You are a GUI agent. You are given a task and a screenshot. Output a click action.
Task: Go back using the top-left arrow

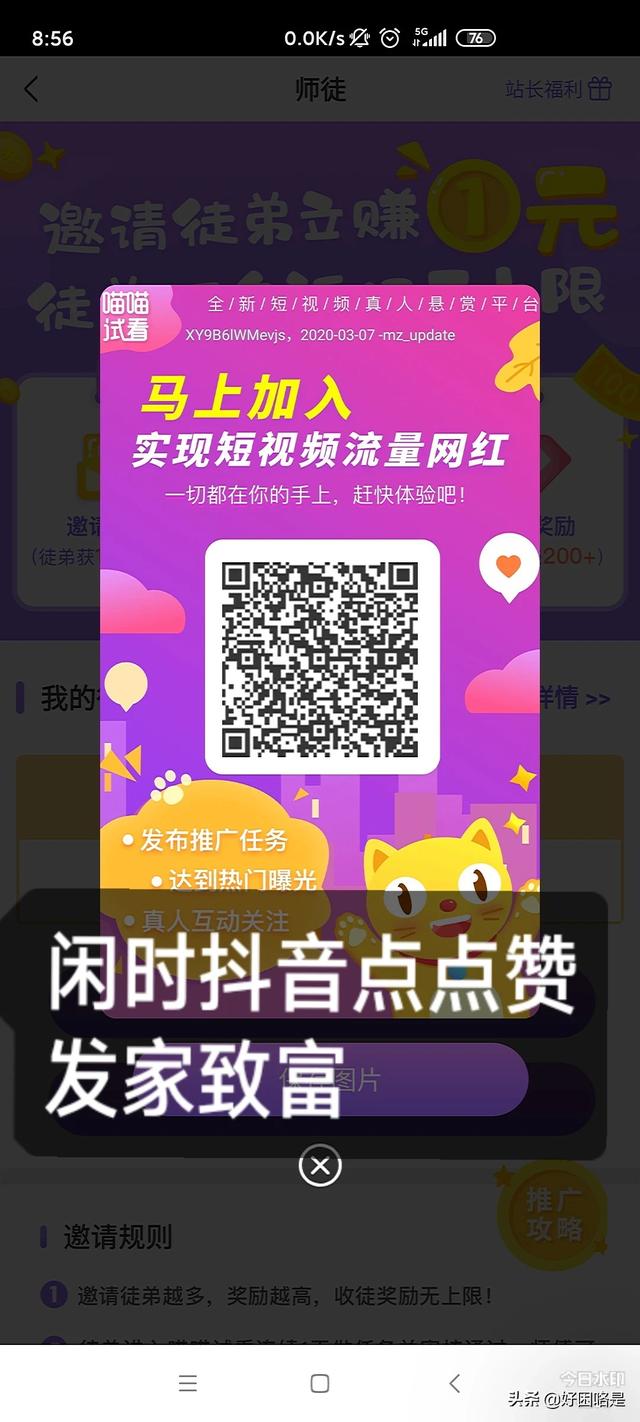pyautogui.click(x=31, y=89)
